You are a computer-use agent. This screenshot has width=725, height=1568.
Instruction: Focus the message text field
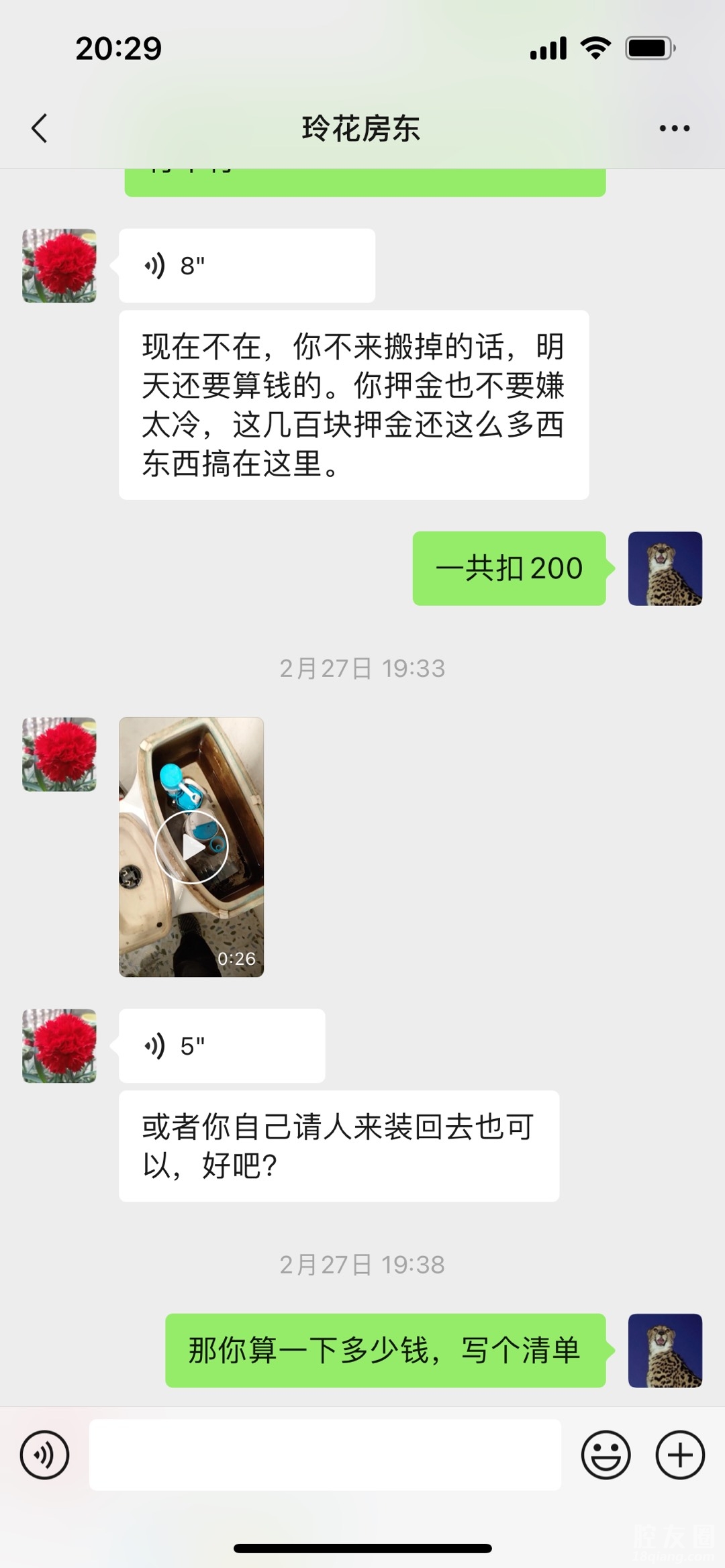[325, 1455]
